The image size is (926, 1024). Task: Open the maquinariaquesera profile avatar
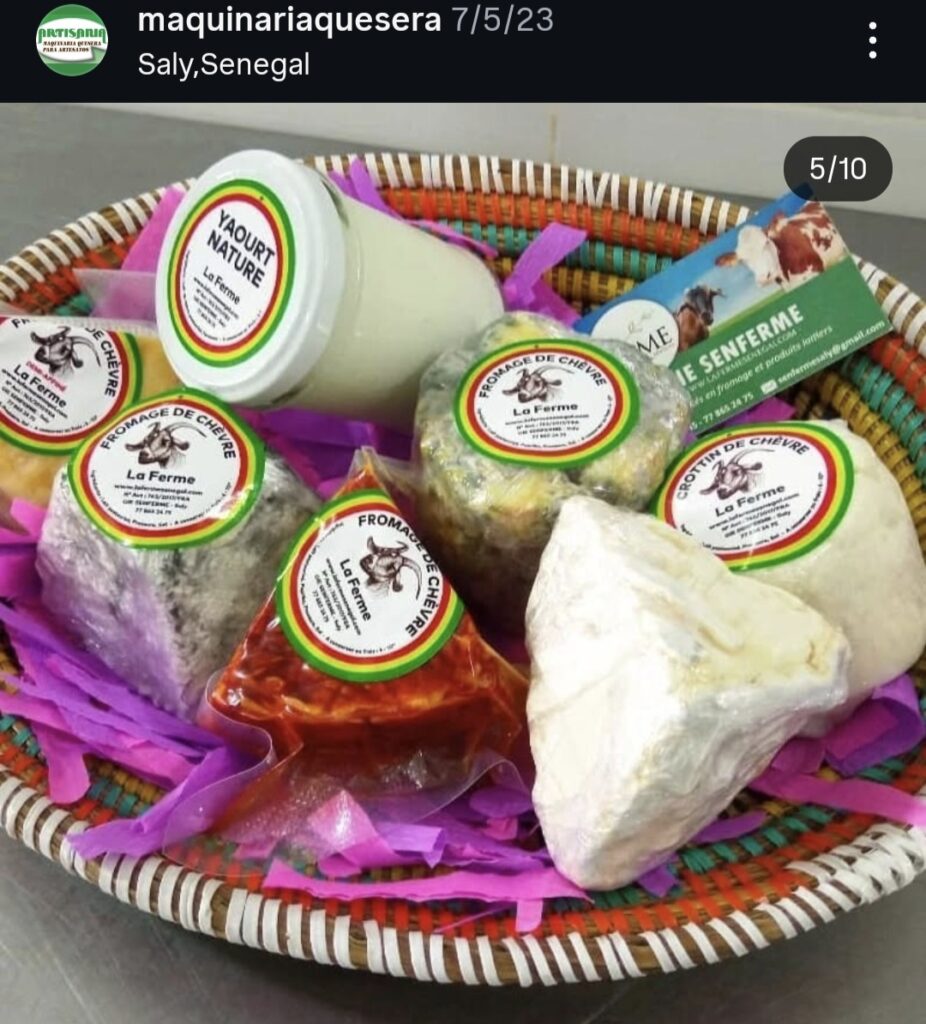[71, 40]
